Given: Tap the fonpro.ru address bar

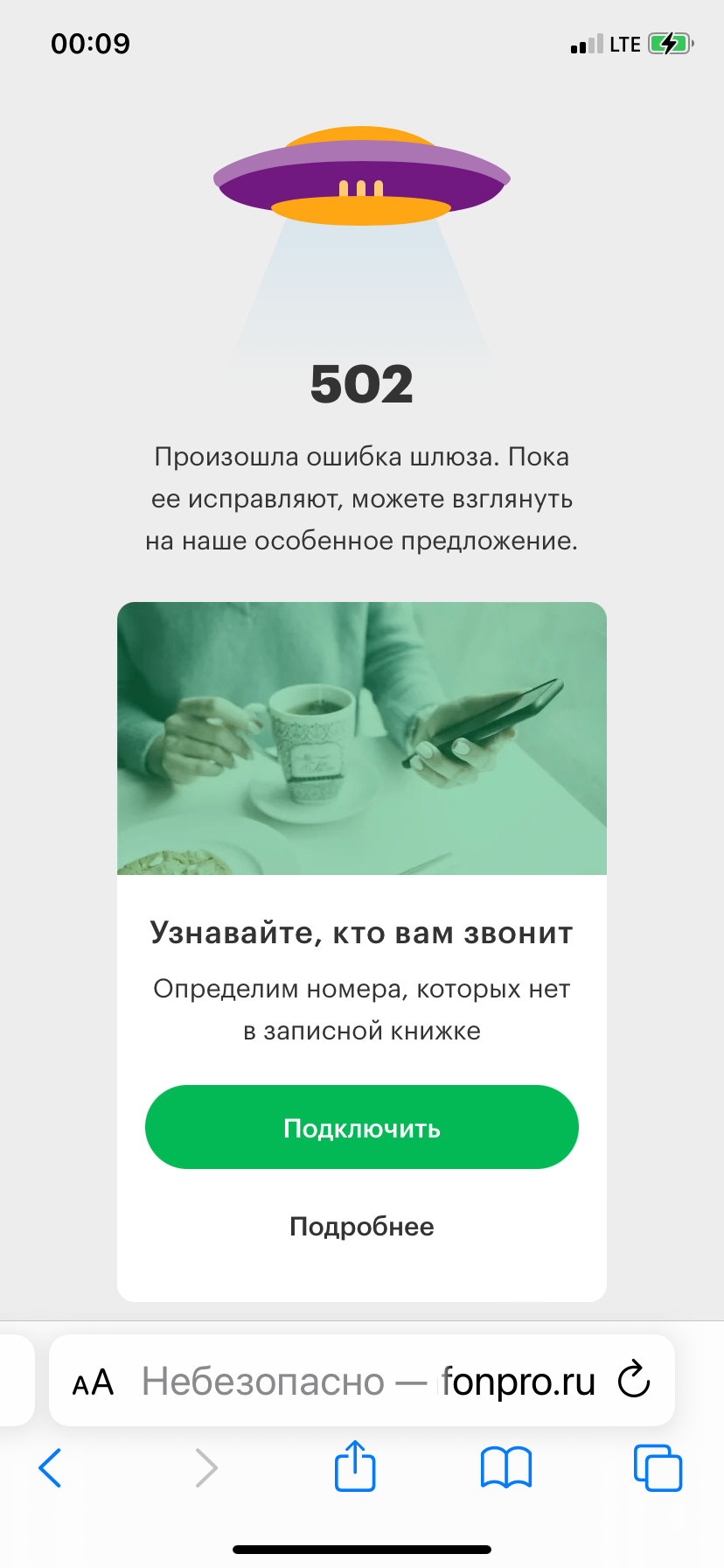Looking at the screenshot, I should pos(367,1382).
